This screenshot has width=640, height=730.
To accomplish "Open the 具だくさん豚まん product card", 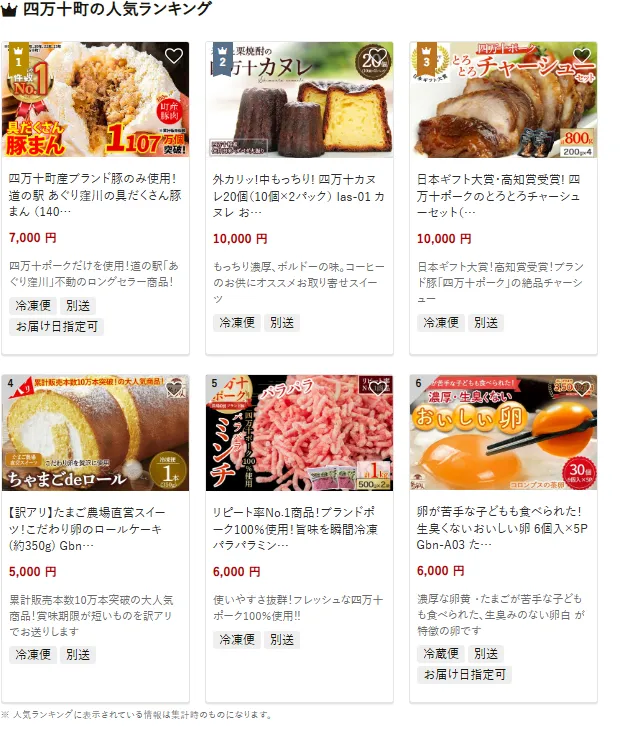I will point(96,199).
